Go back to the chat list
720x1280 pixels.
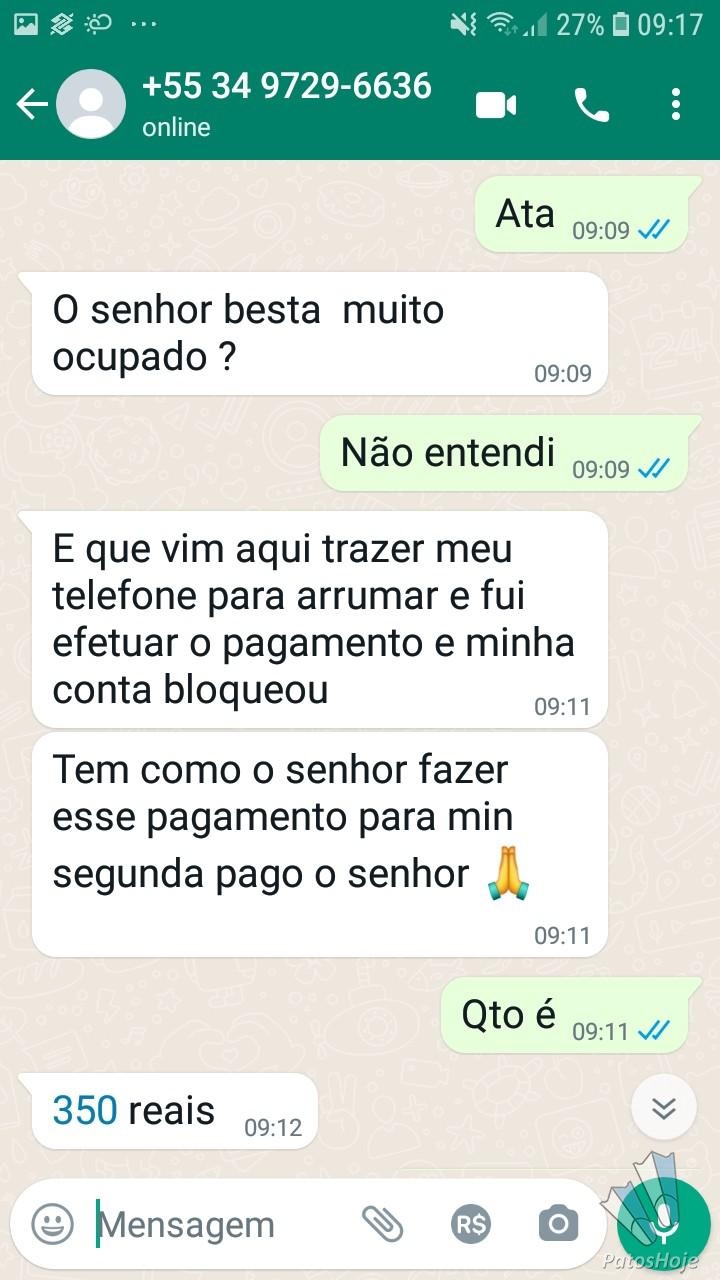pyautogui.click(x=32, y=104)
